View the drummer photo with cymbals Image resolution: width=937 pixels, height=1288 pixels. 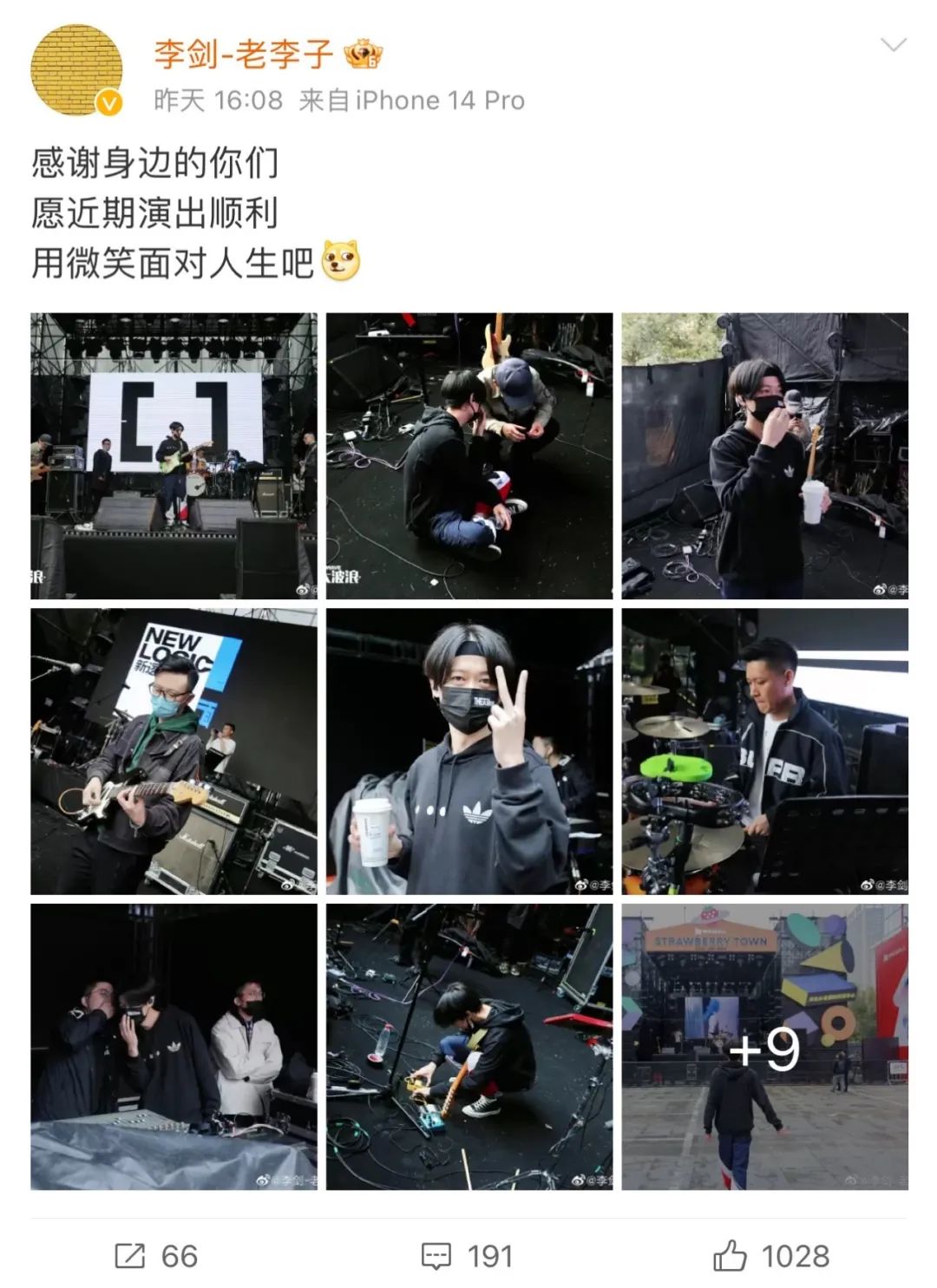click(764, 751)
